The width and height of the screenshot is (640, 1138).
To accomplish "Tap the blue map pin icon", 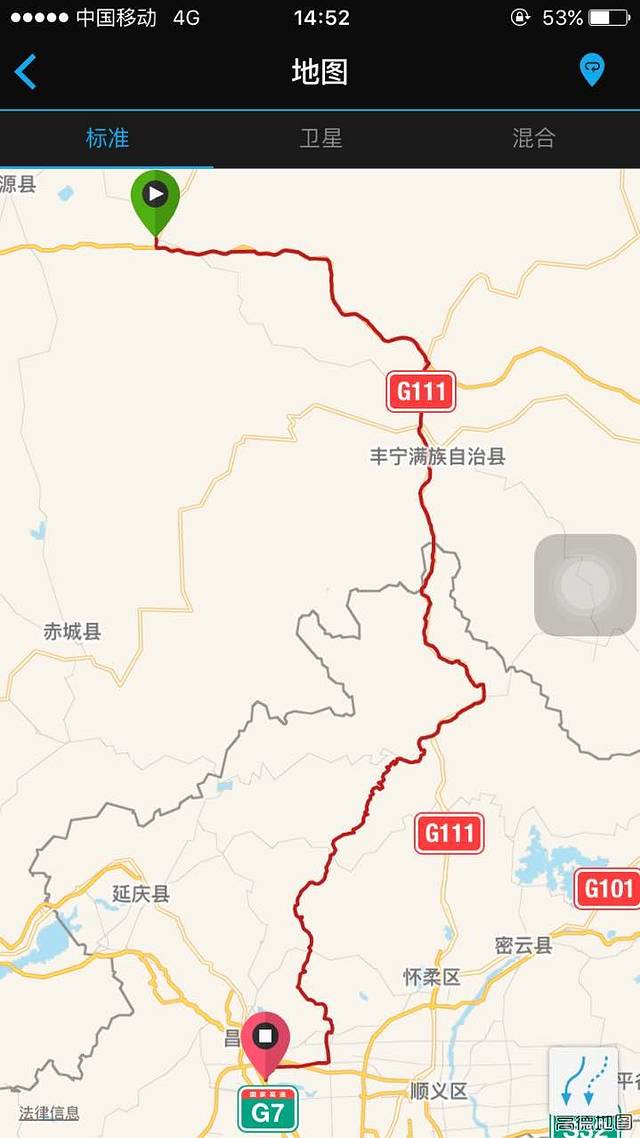I will click(592, 71).
